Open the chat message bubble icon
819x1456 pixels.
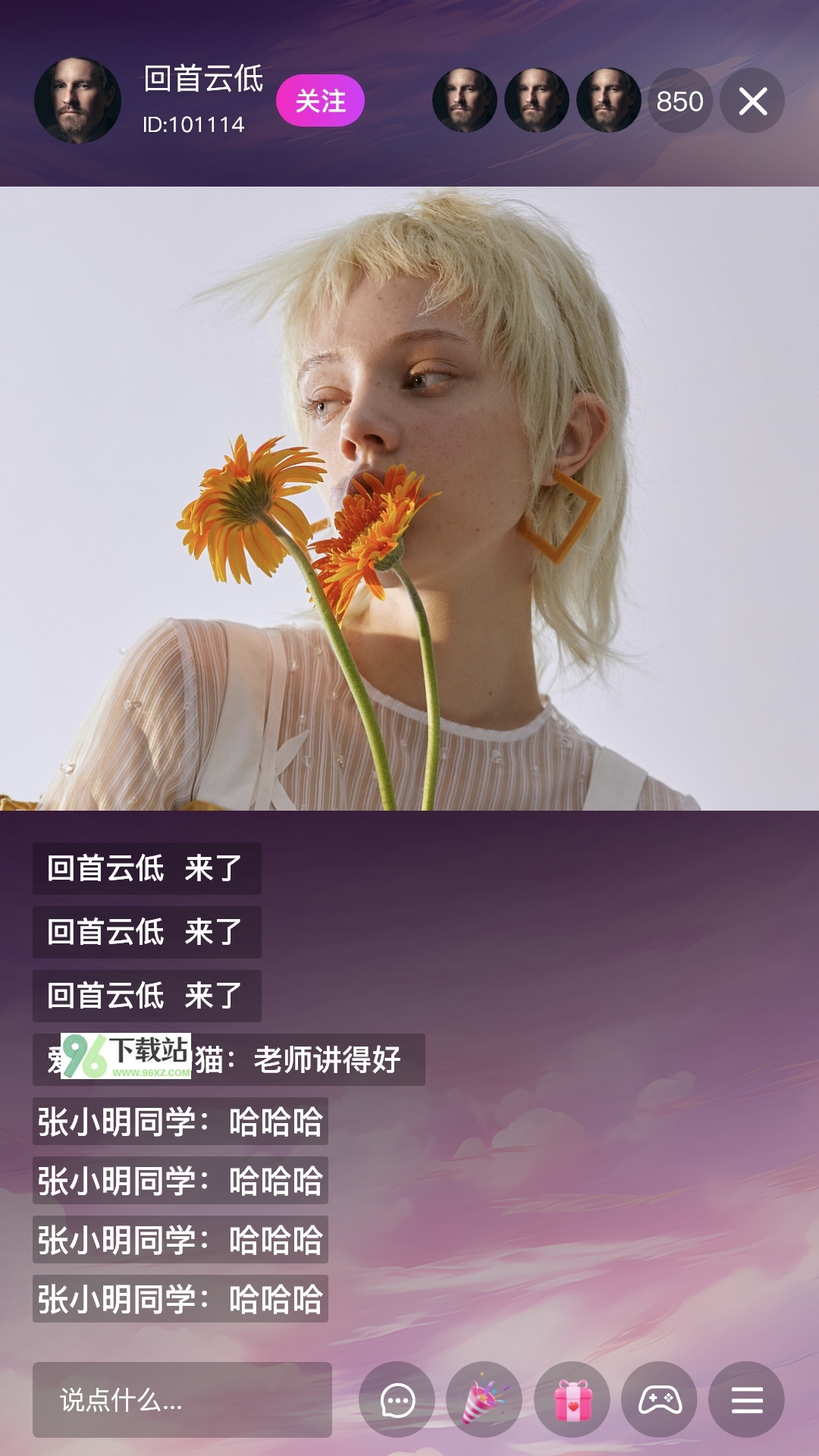click(x=397, y=1400)
